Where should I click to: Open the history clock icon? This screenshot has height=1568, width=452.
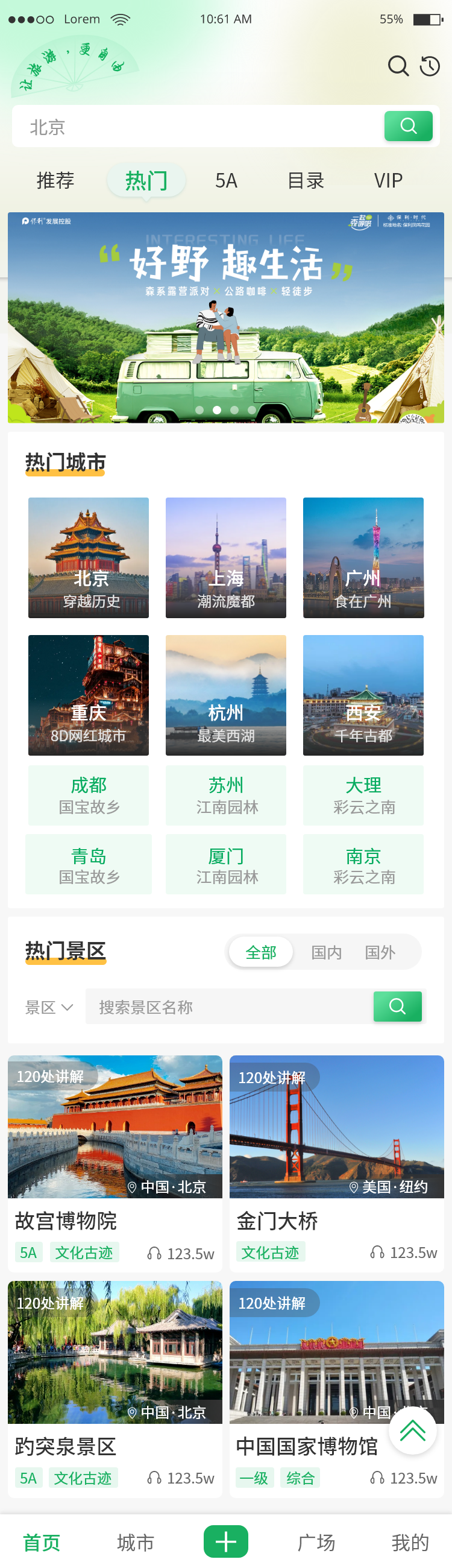(430, 66)
